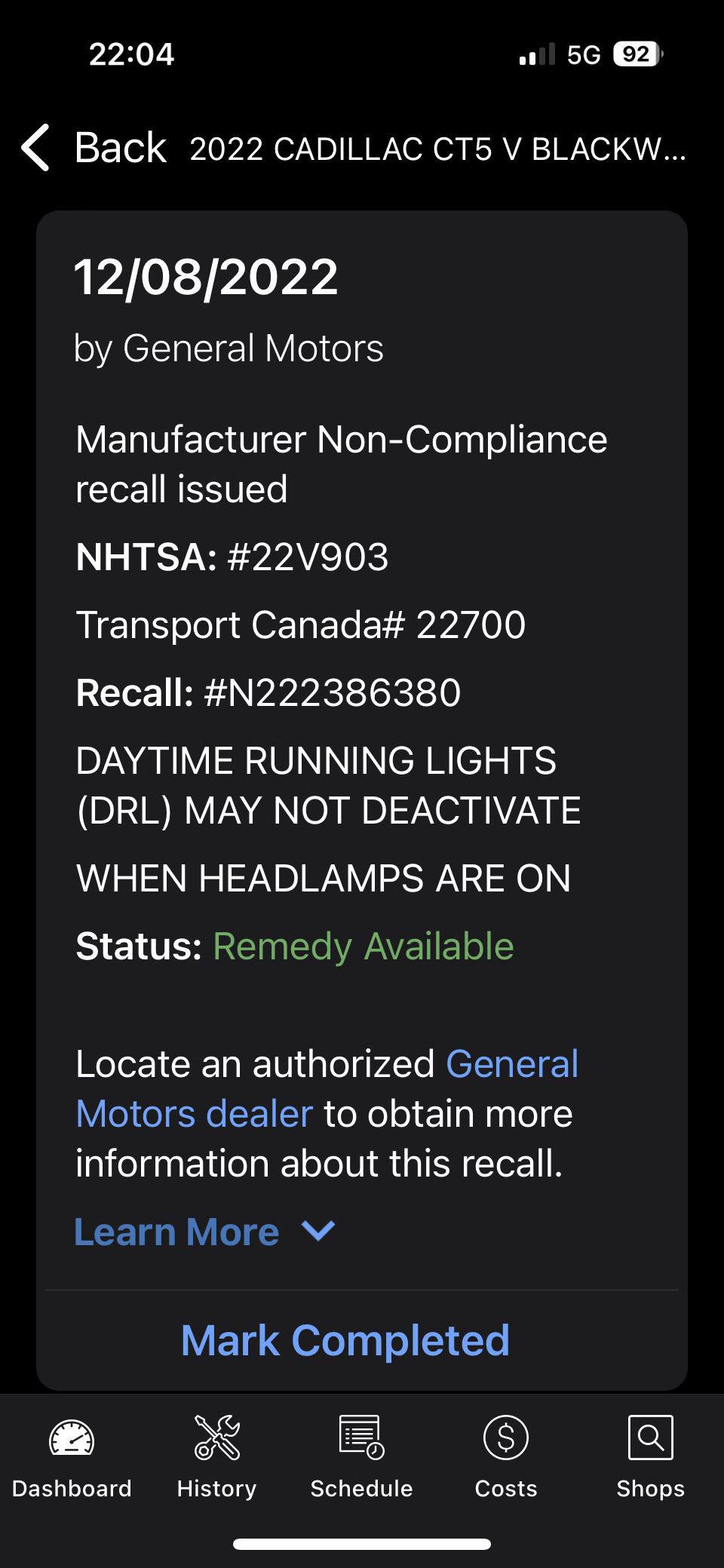Go to the Schedule tab

361,1457
